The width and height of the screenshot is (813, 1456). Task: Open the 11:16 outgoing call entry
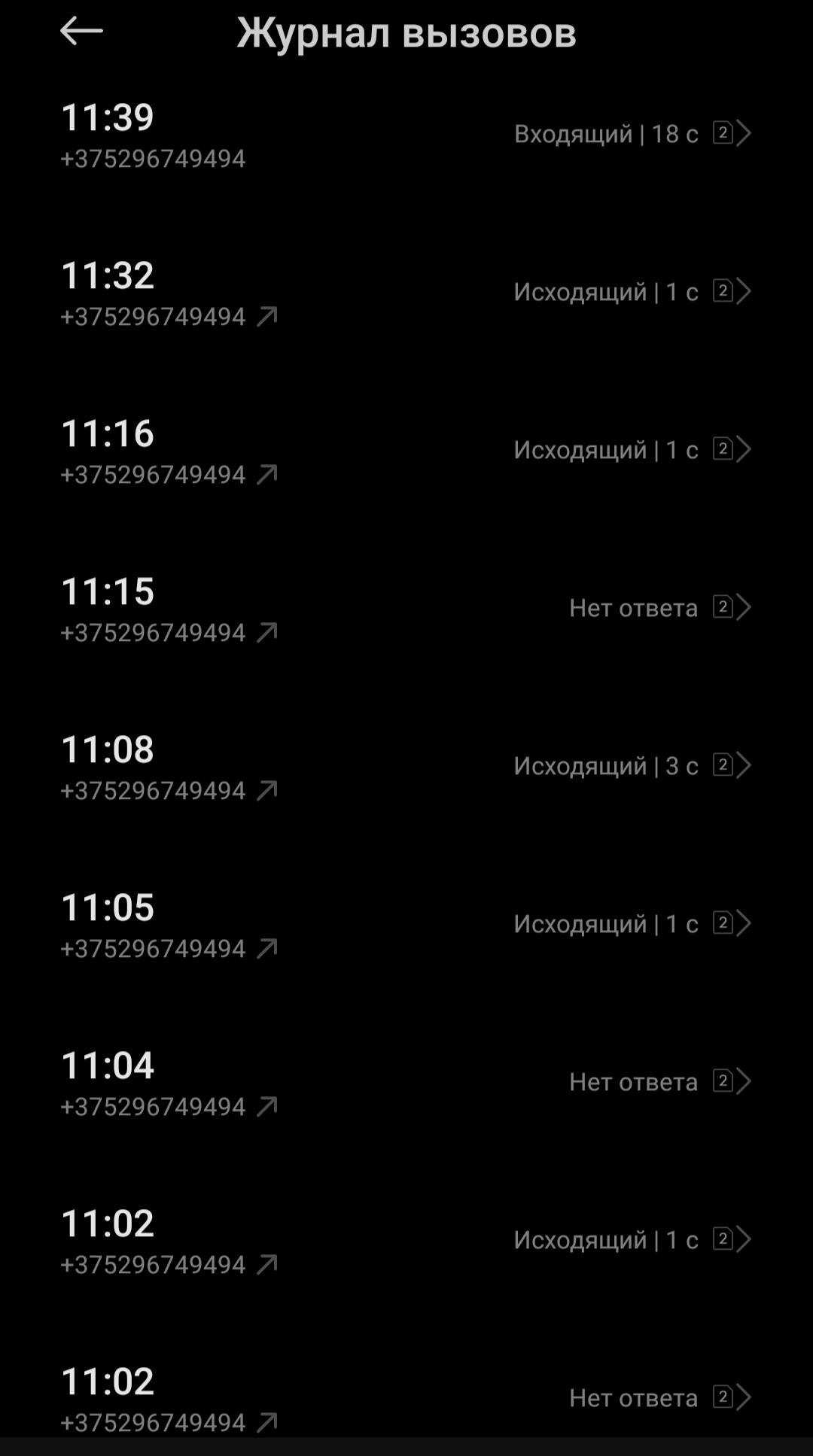click(406, 450)
